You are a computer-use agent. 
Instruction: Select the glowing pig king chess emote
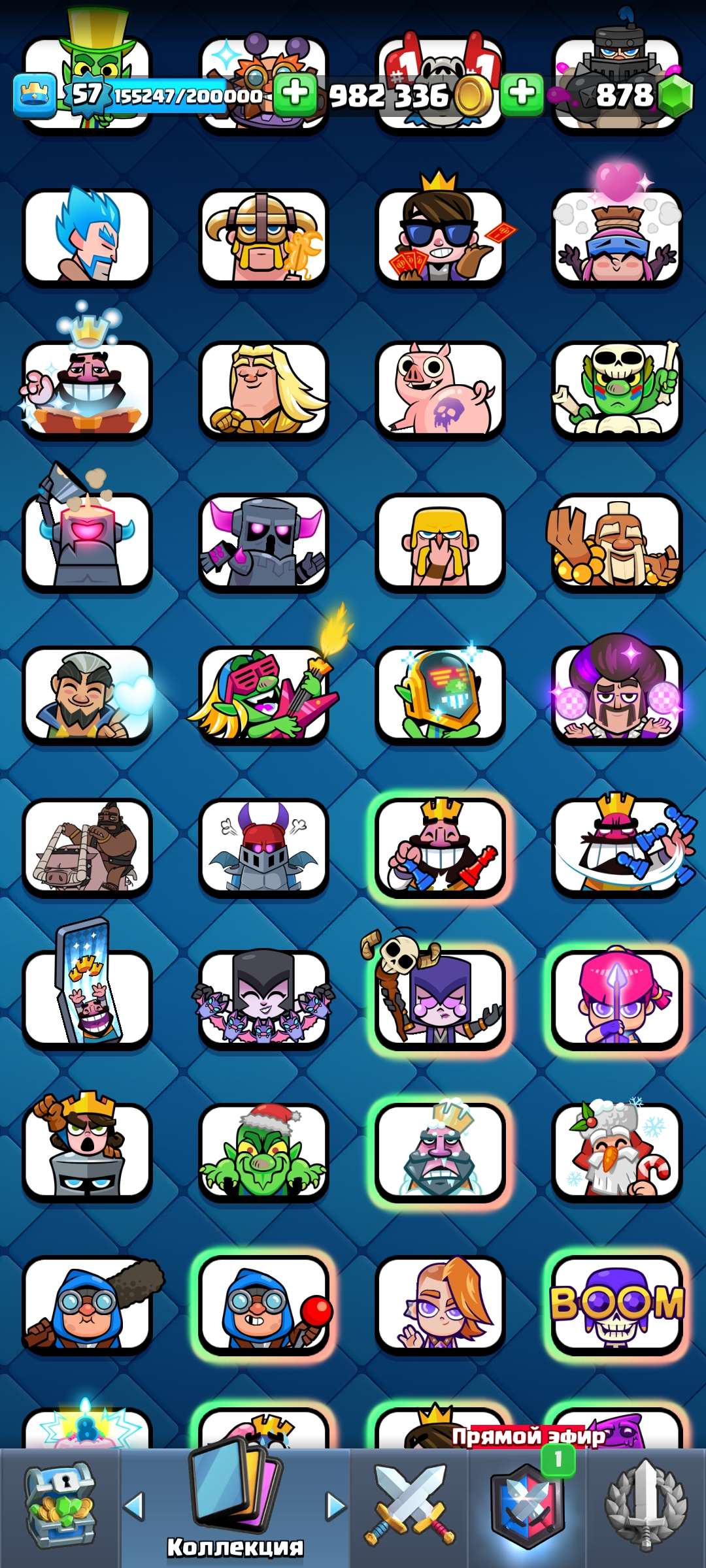(x=441, y=849)
